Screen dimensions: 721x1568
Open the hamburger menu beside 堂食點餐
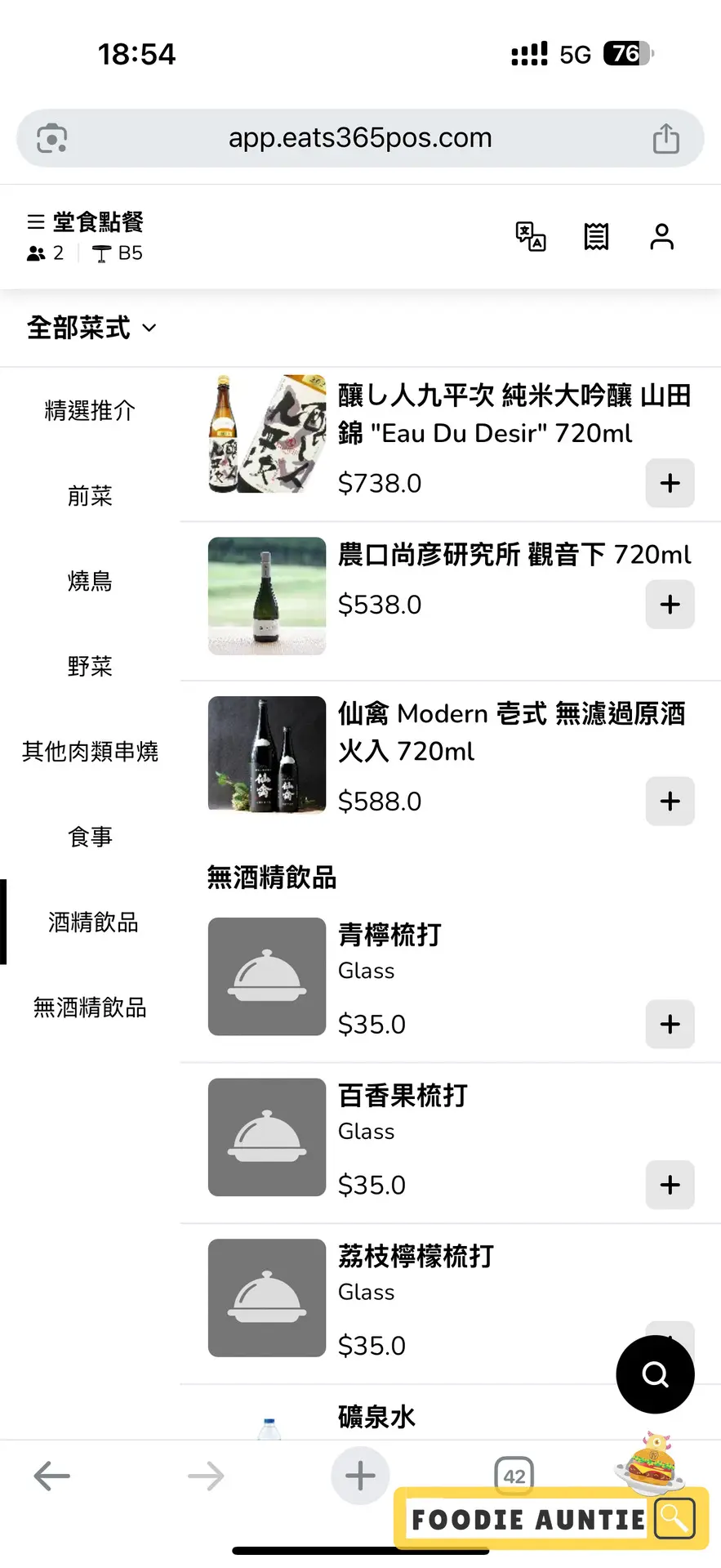[36, 222]
